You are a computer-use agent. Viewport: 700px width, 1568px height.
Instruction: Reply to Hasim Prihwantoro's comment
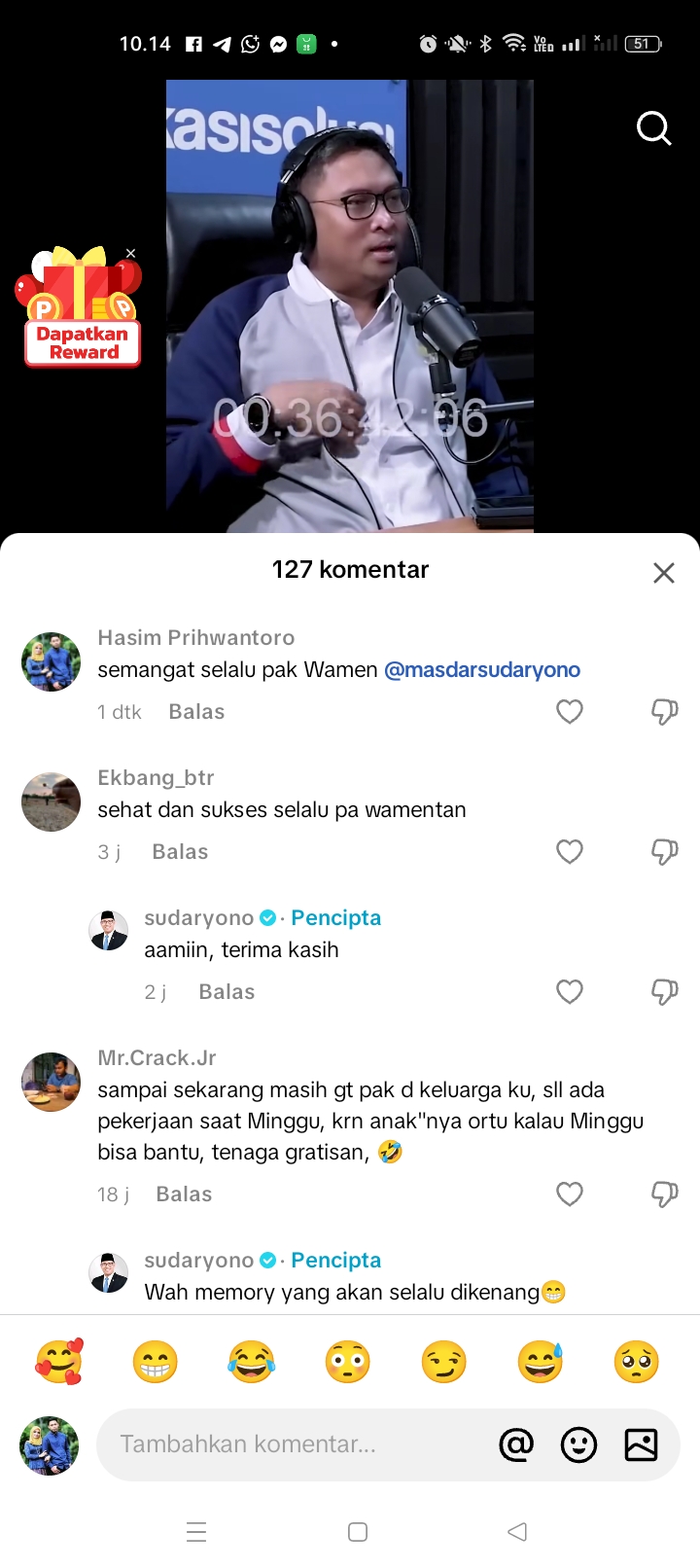click(x=196, y=712)
